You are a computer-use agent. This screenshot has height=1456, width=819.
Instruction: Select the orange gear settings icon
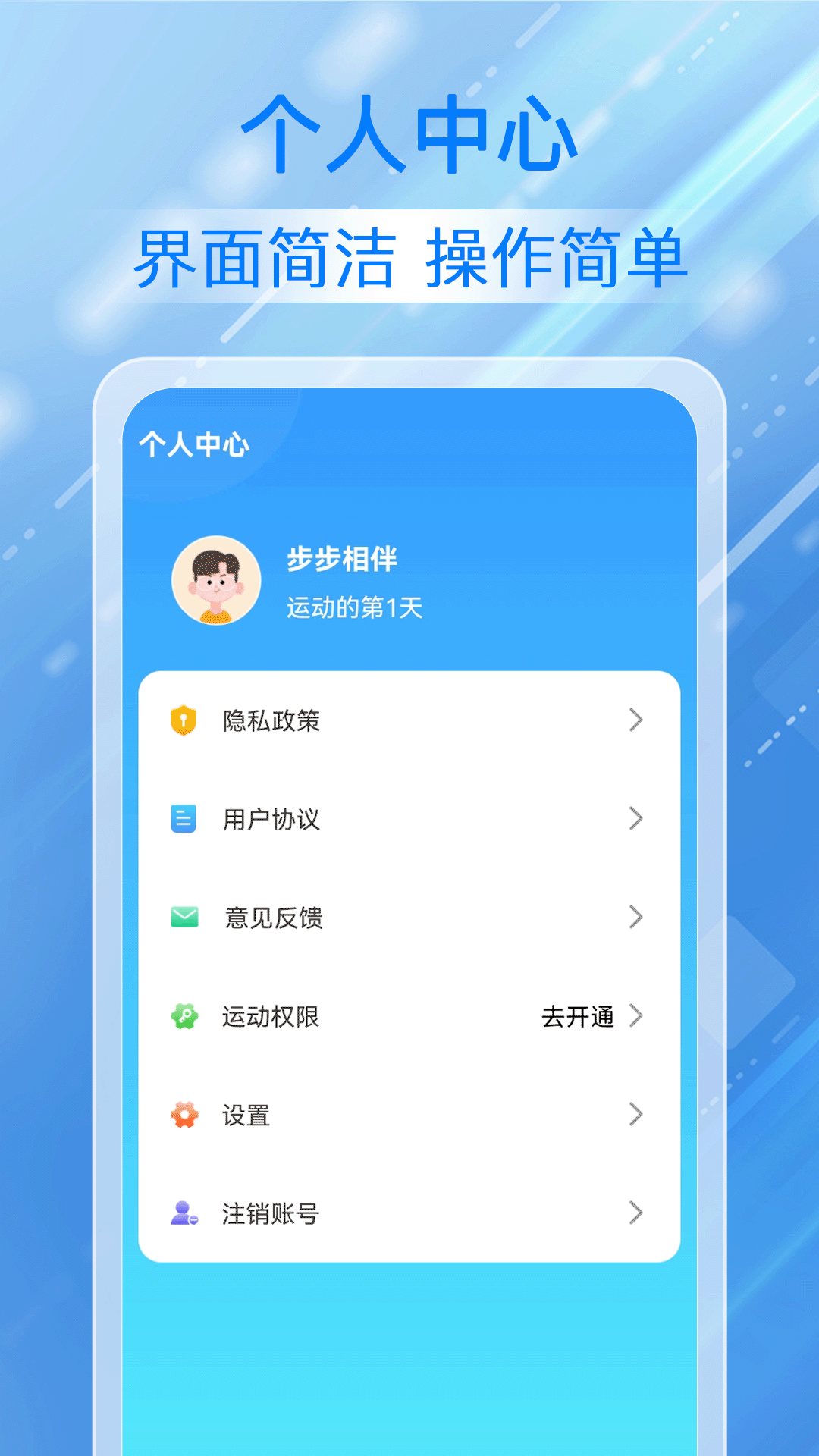point(184,1116)
